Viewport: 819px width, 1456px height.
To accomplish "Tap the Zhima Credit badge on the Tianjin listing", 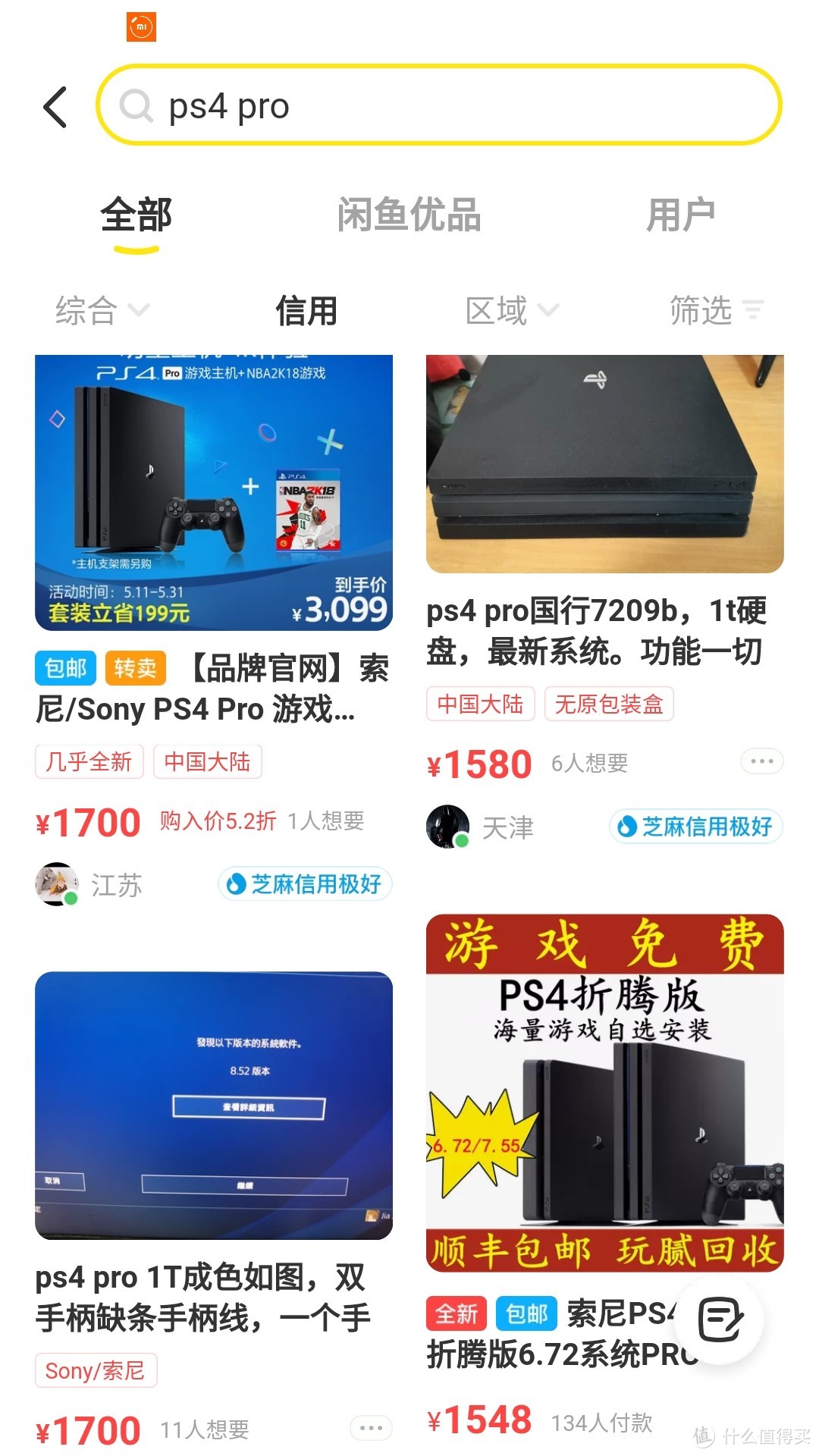I will click(695, 827).
